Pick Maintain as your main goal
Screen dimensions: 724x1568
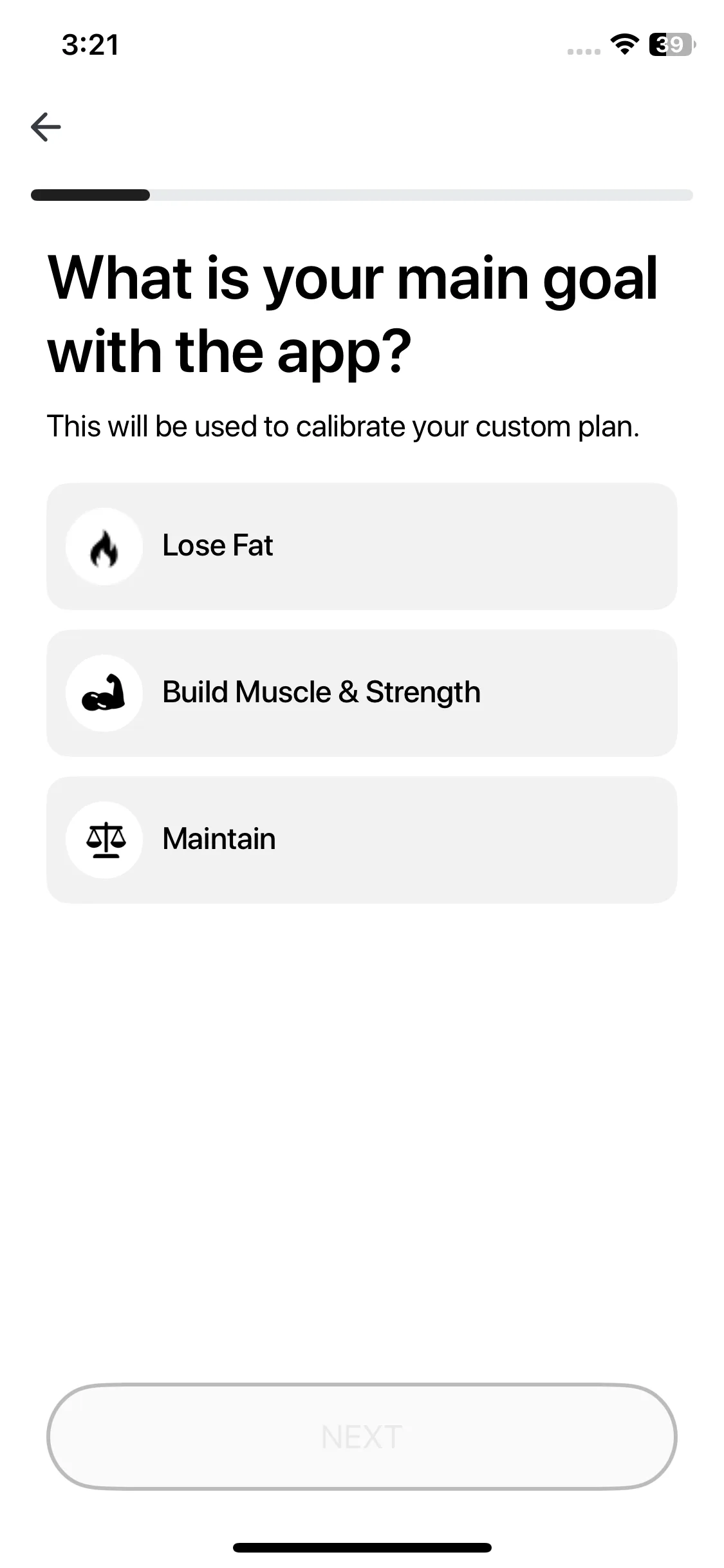click(362, 840)
